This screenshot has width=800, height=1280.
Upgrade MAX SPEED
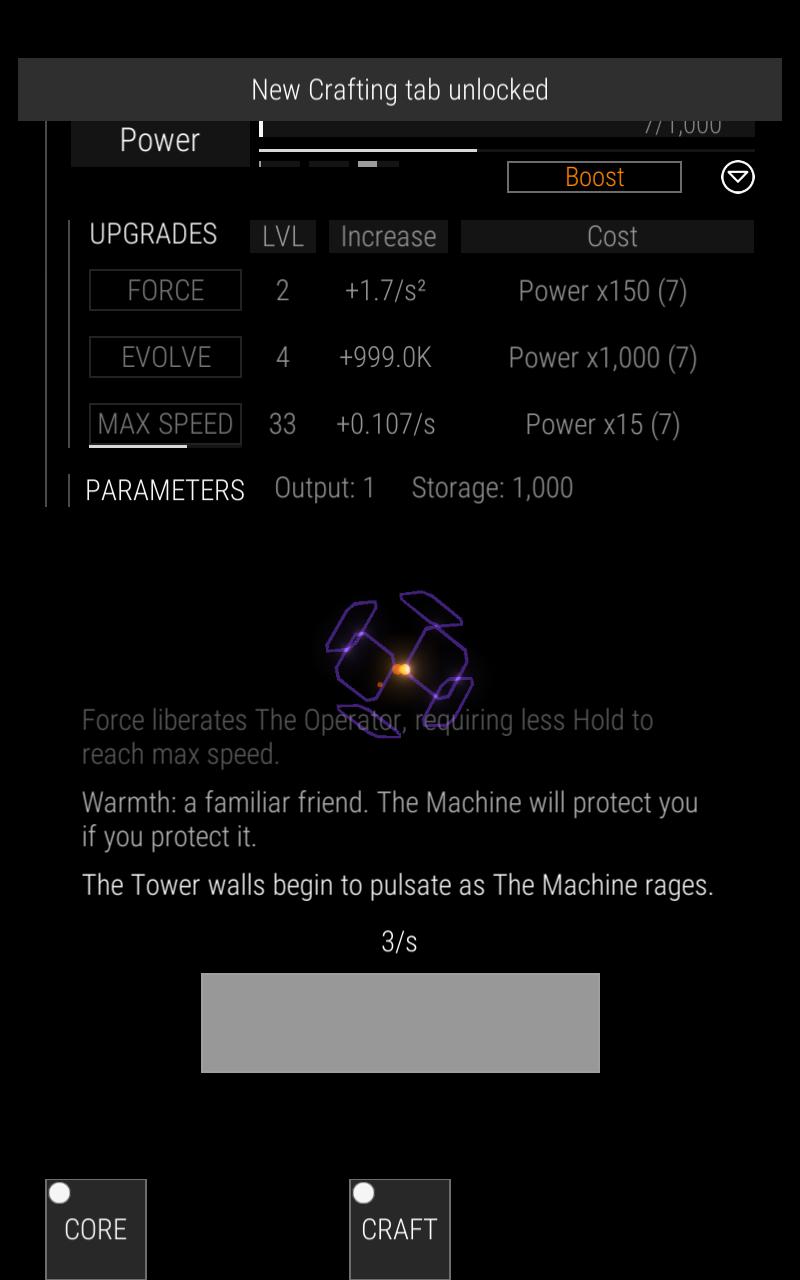(x=165, y=424)
